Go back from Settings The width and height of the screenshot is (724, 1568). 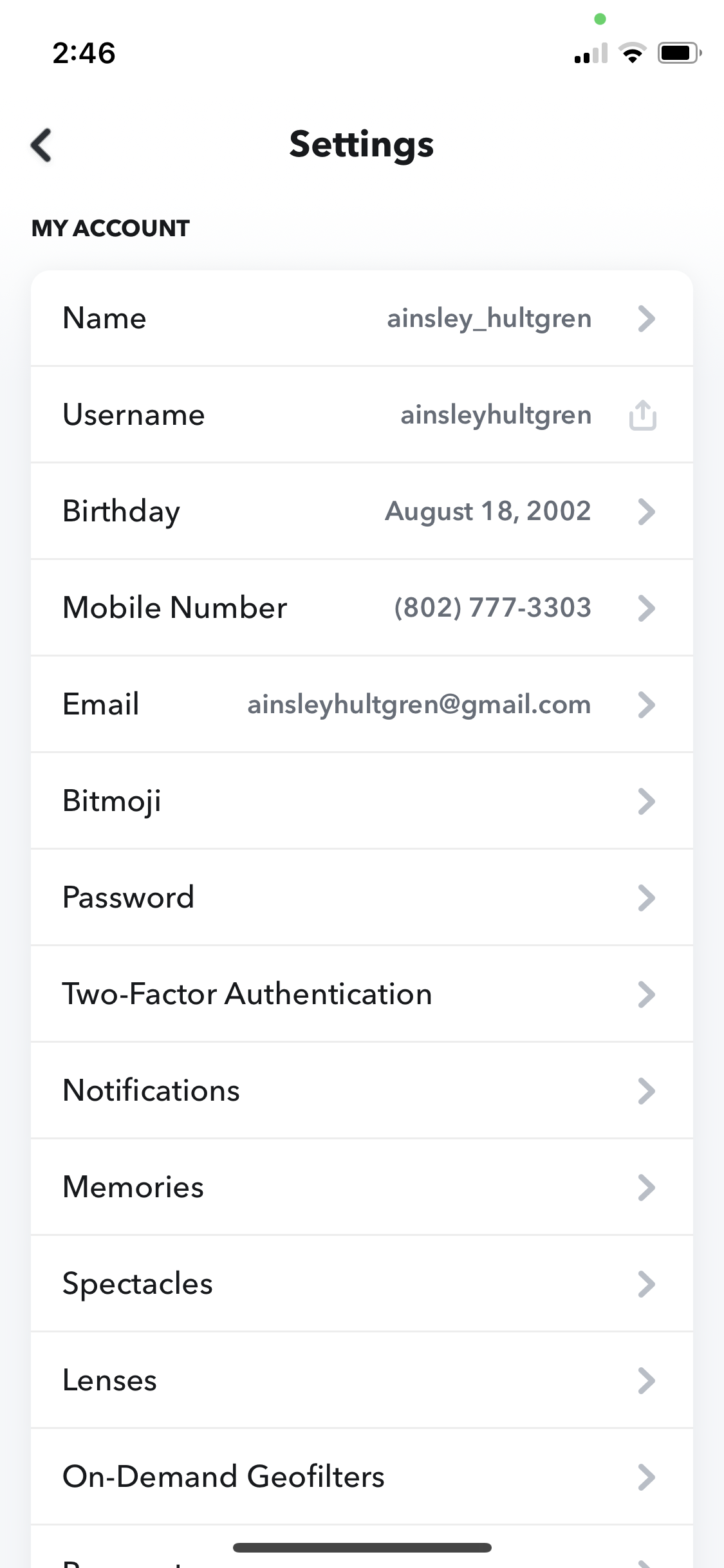click(41, 145)
